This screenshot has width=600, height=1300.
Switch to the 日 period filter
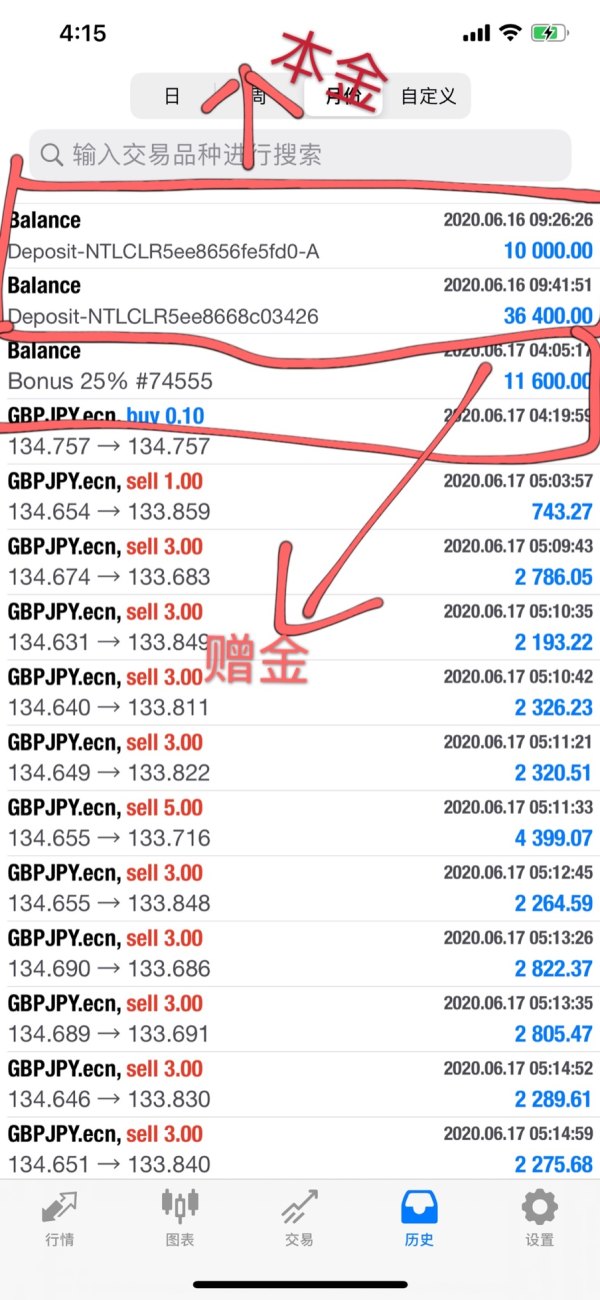[x=172, y=97]
